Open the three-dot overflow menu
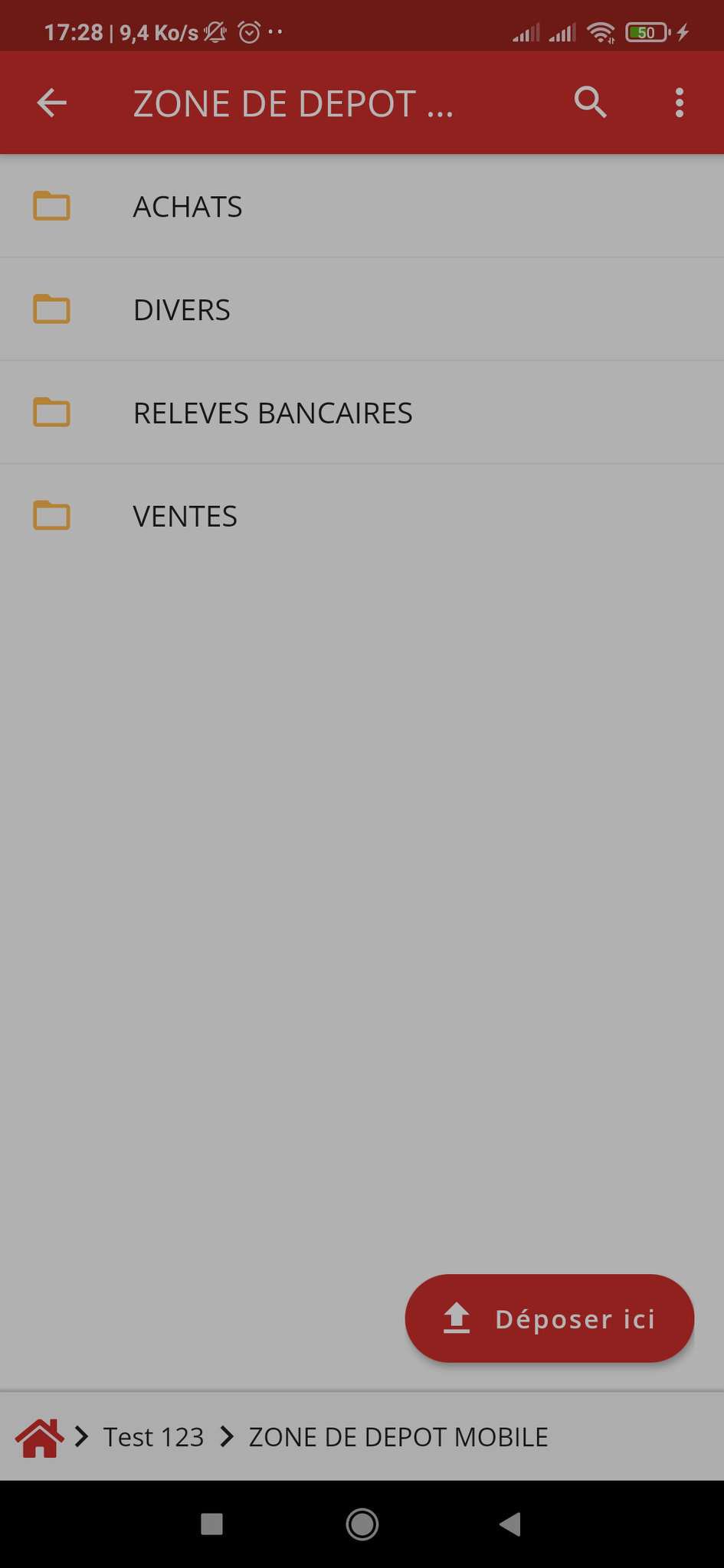This screenshot has width=724, height=1568. pos(679,103)
